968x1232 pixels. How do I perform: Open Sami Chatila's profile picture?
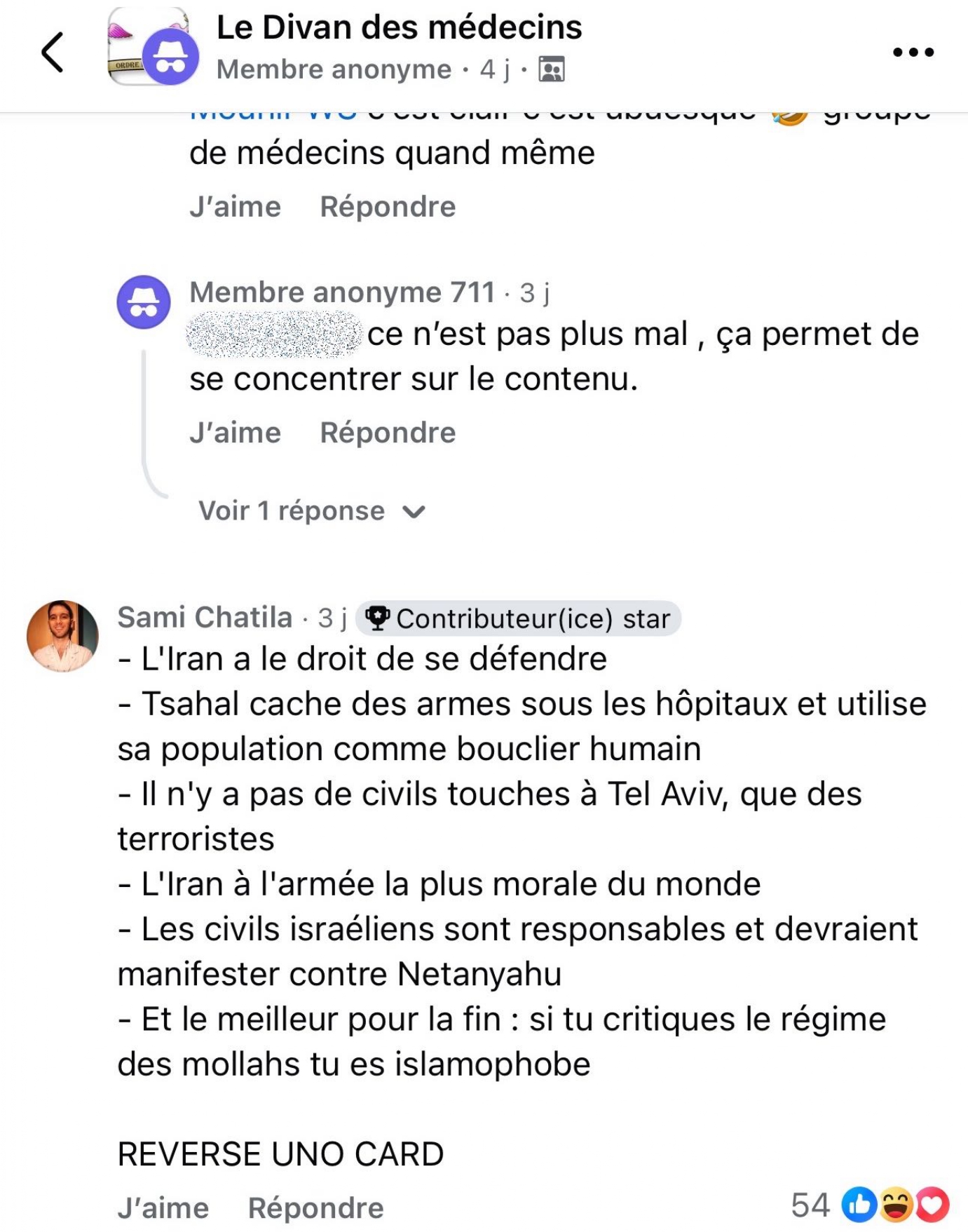(62, 636)
